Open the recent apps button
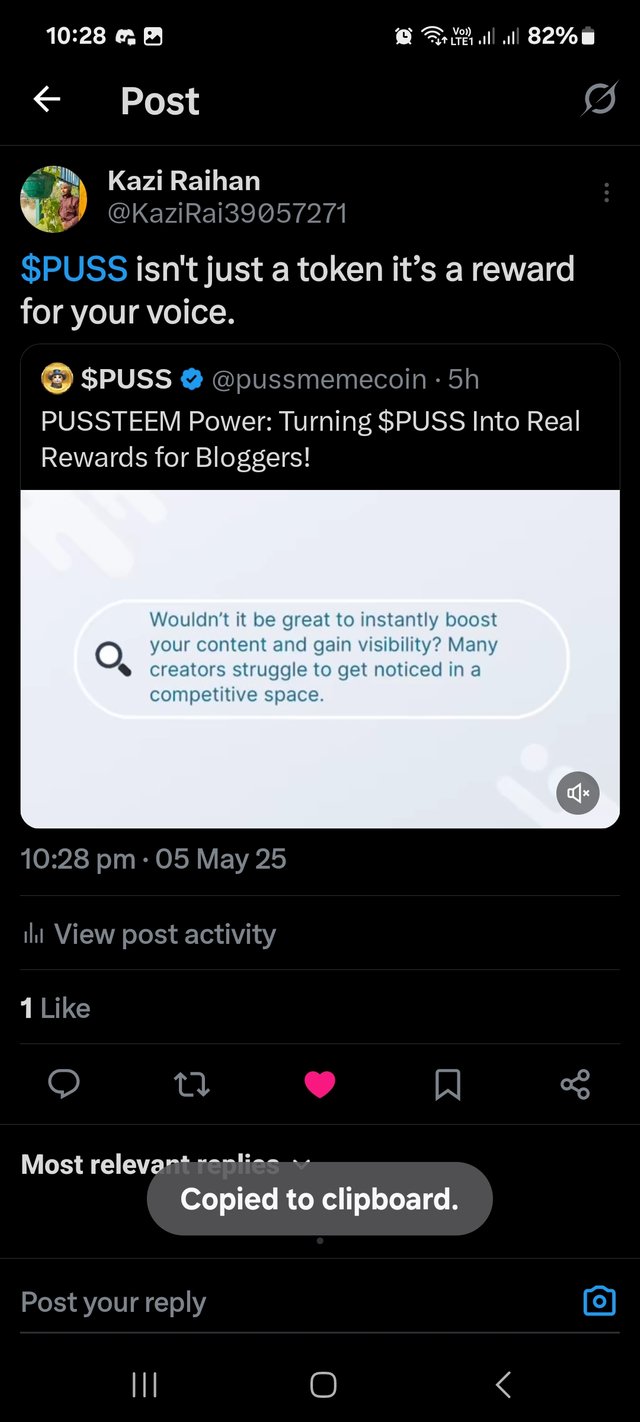 [145, 1384]
